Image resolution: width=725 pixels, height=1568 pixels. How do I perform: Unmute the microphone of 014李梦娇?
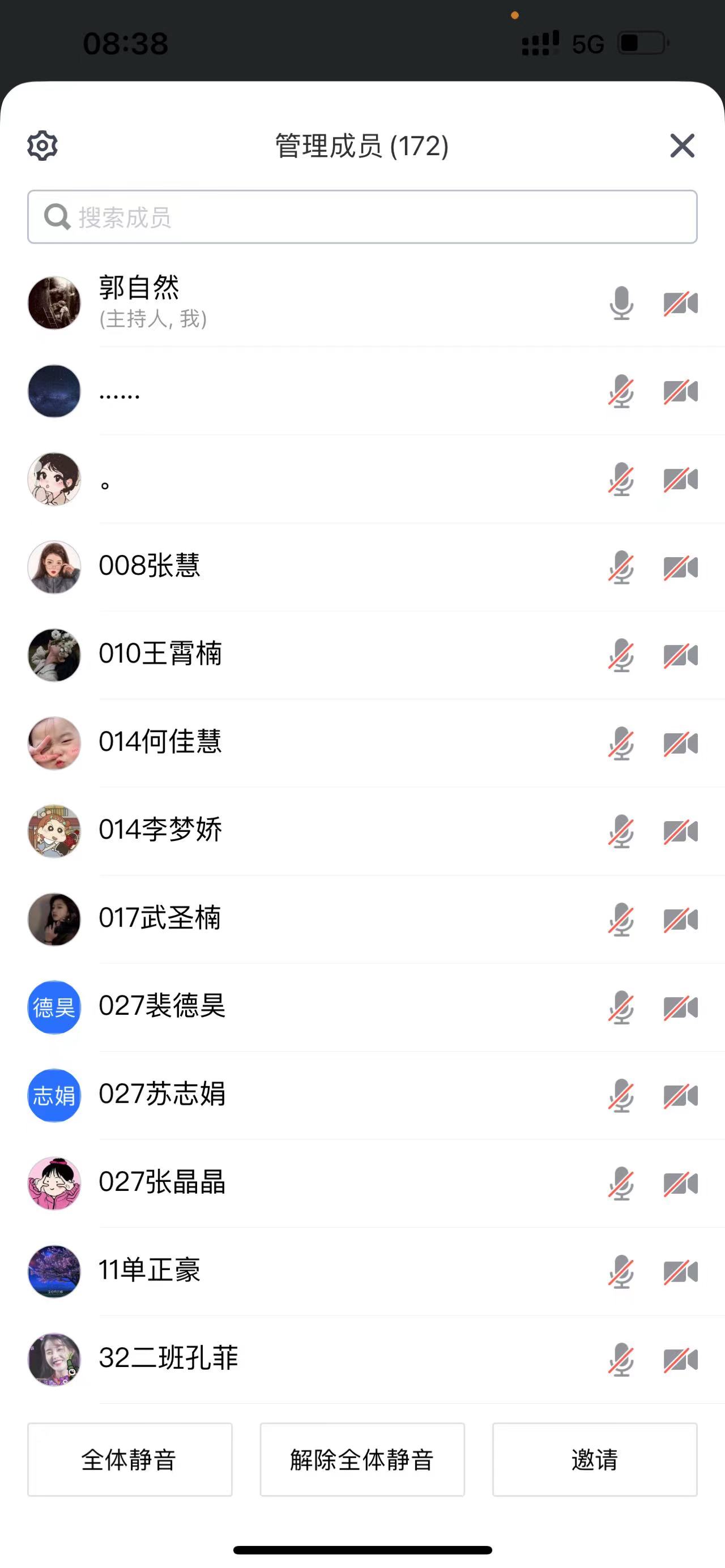click(x=621, y=831)
